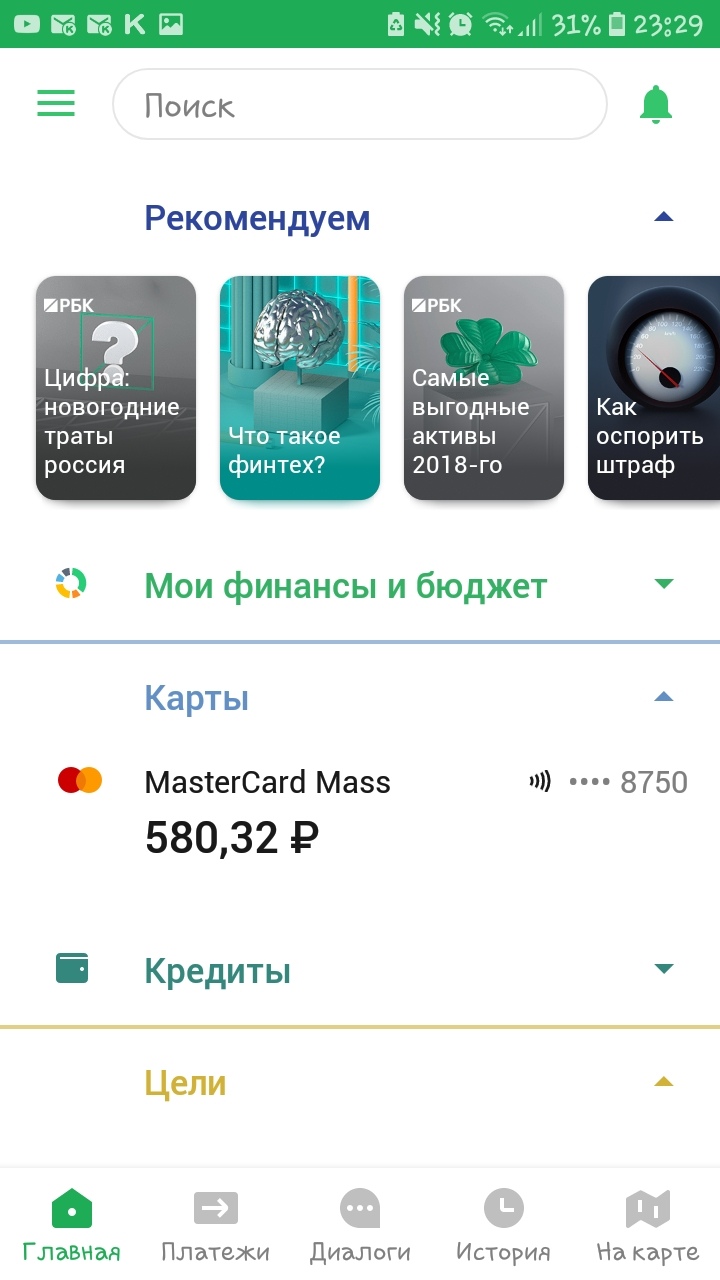Viewport: 720px width, 1280px height.
Task: Collapse the Цели section
Action: click(x=663, y=1082)
